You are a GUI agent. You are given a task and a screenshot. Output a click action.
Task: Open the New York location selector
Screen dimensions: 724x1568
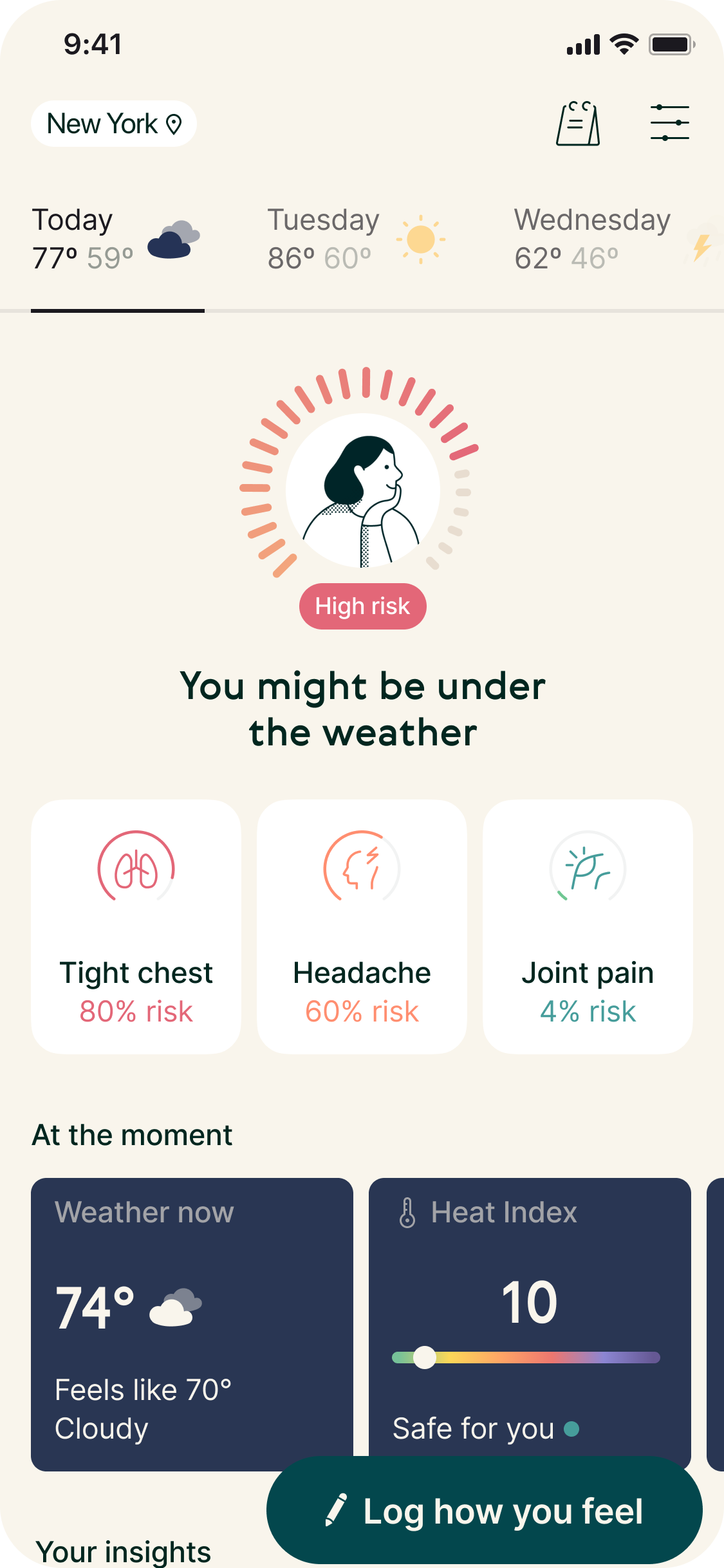click(x=114, y=124)
